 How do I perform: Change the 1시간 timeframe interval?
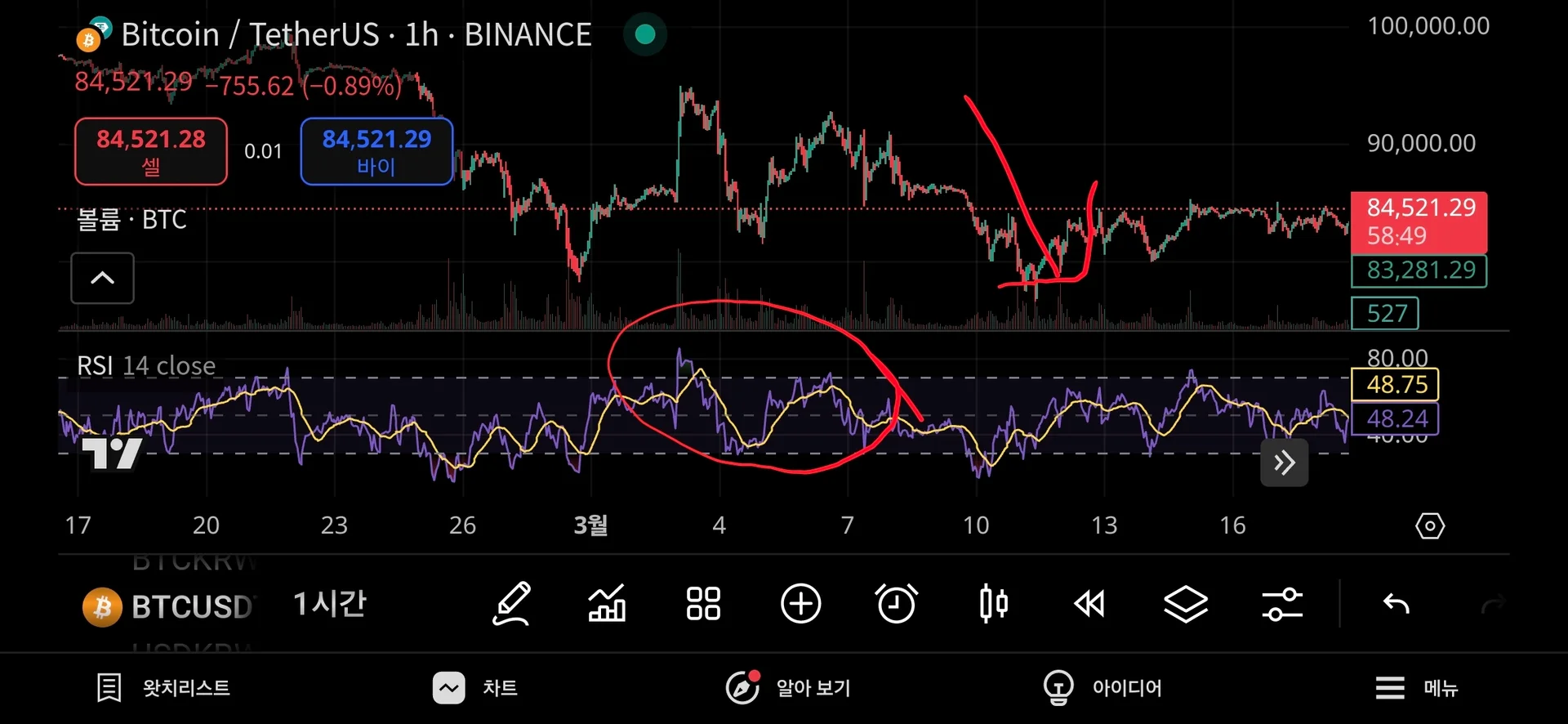[330, 605]
